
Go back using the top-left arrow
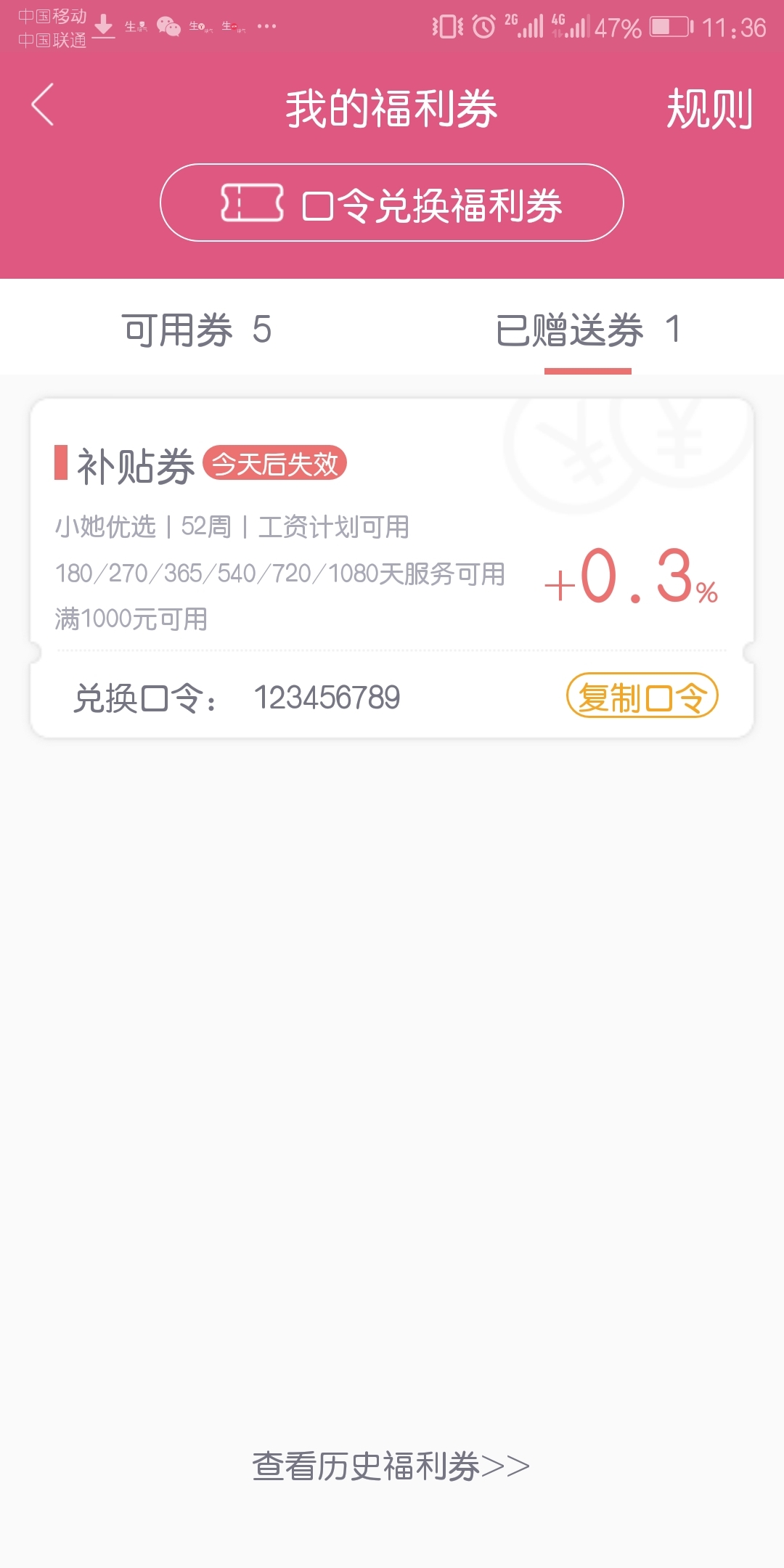43,105
